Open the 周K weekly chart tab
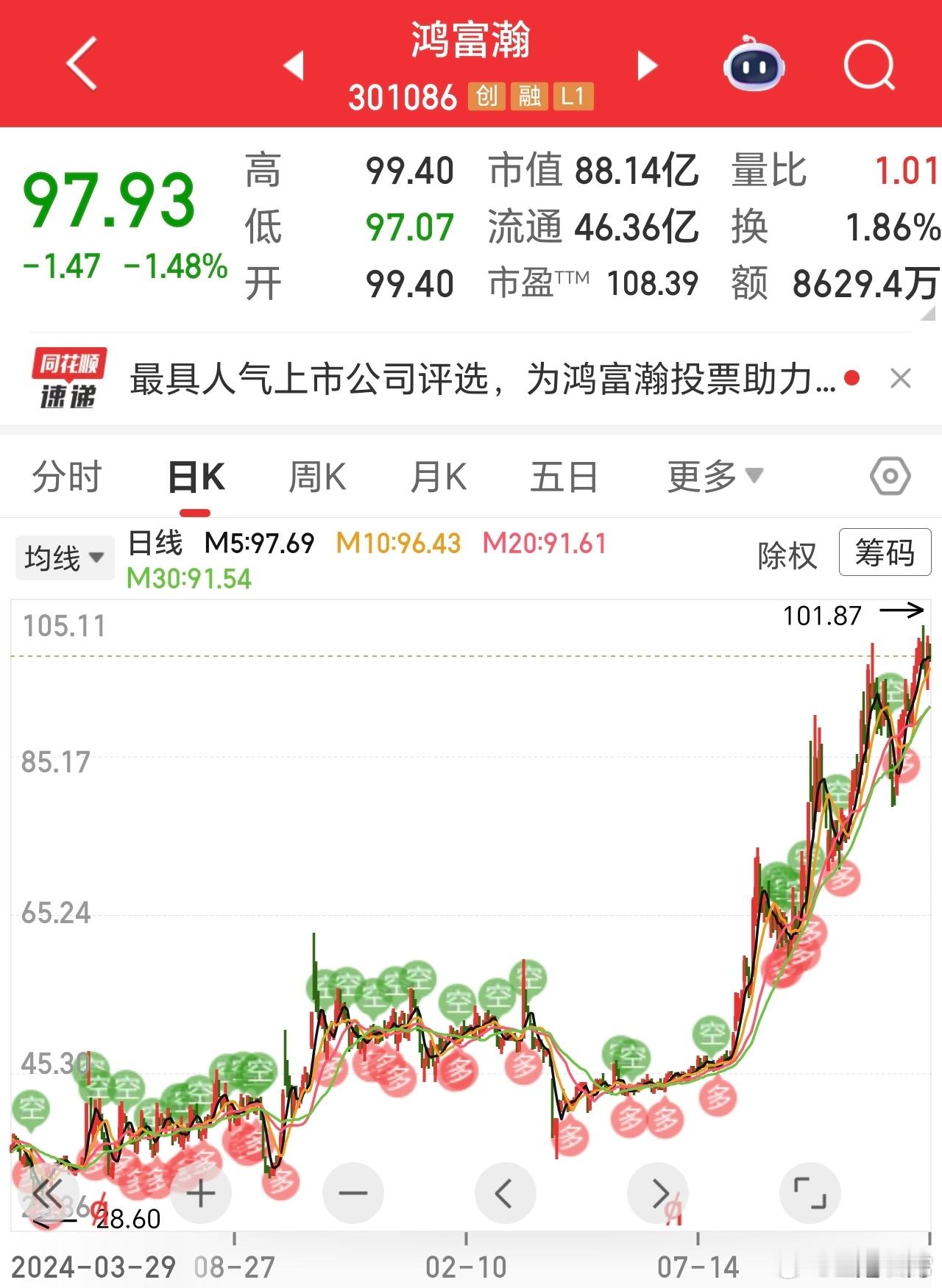 [x=316, y=475]
